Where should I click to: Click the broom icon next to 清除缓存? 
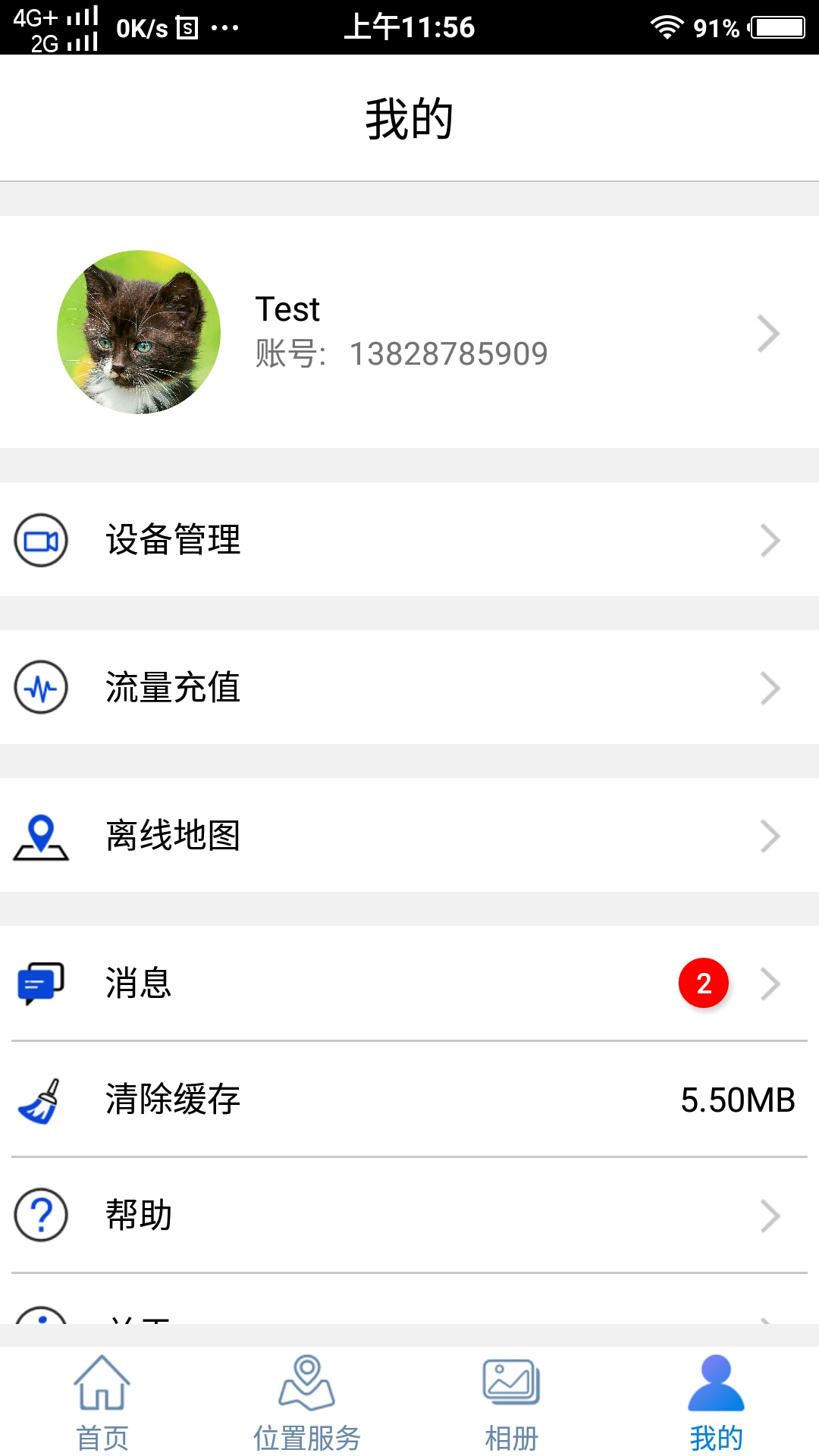[x=39, y=1100]
